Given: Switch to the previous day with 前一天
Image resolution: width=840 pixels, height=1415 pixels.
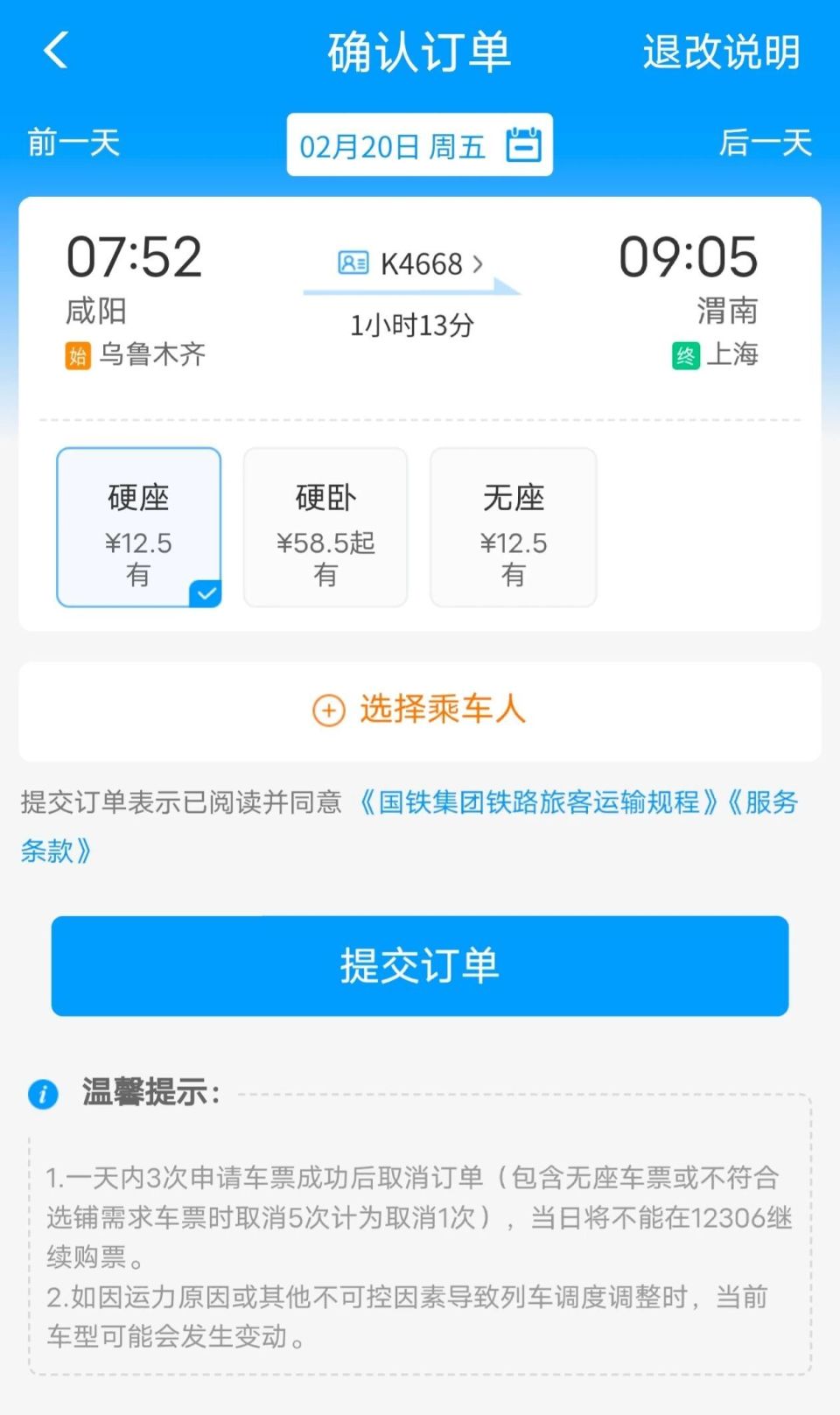Looking at the screenshot, I should (x=73, y=144).
